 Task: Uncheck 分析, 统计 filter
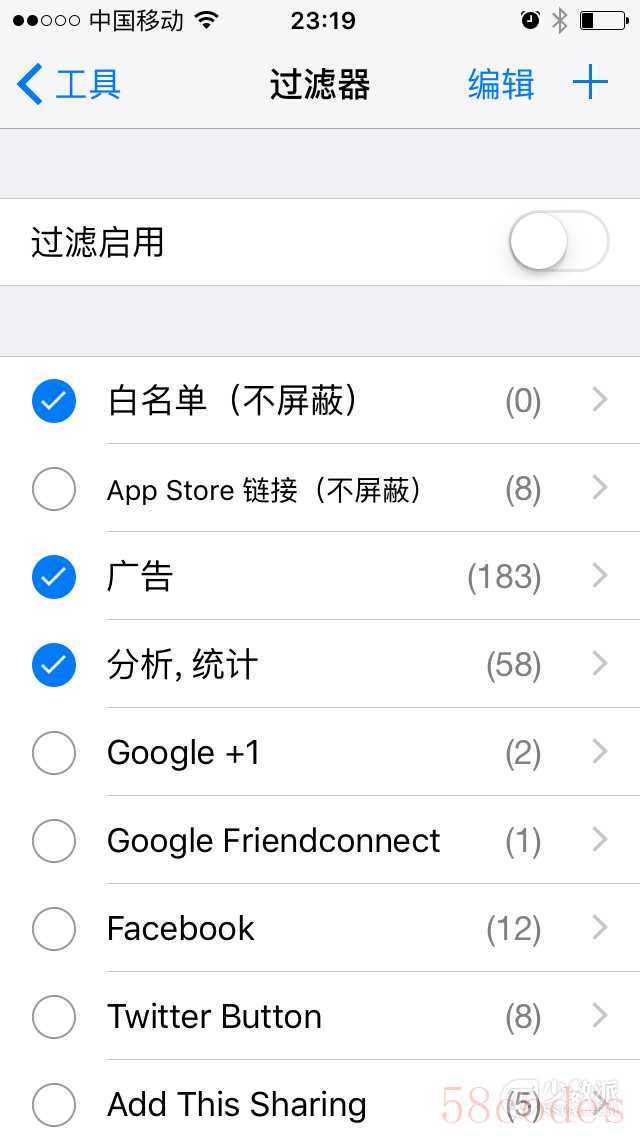click(54, 664)
